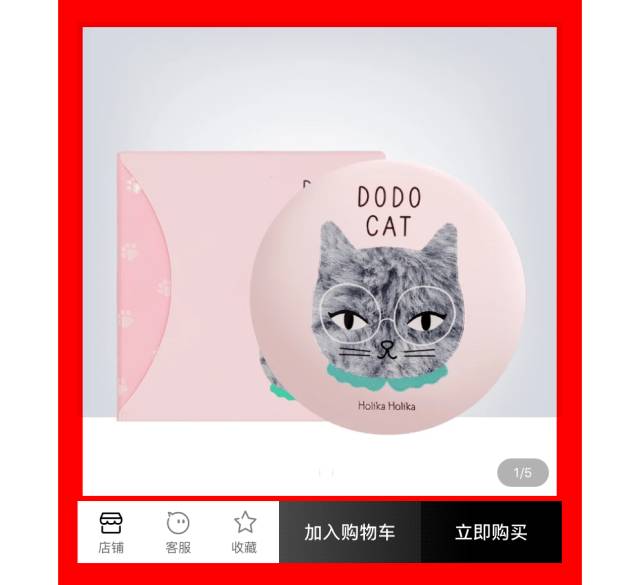640x585 pixels.
Task: Contact 客服 customer service
Action: [x=178, y=532]
